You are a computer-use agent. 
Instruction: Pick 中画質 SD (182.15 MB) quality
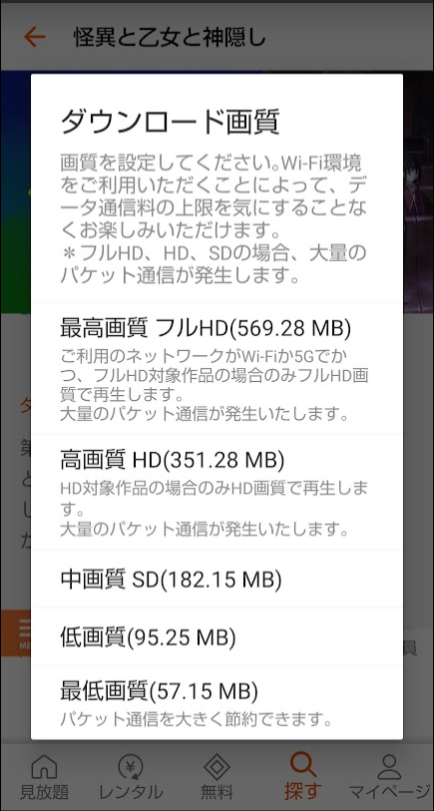click(217, 579)
